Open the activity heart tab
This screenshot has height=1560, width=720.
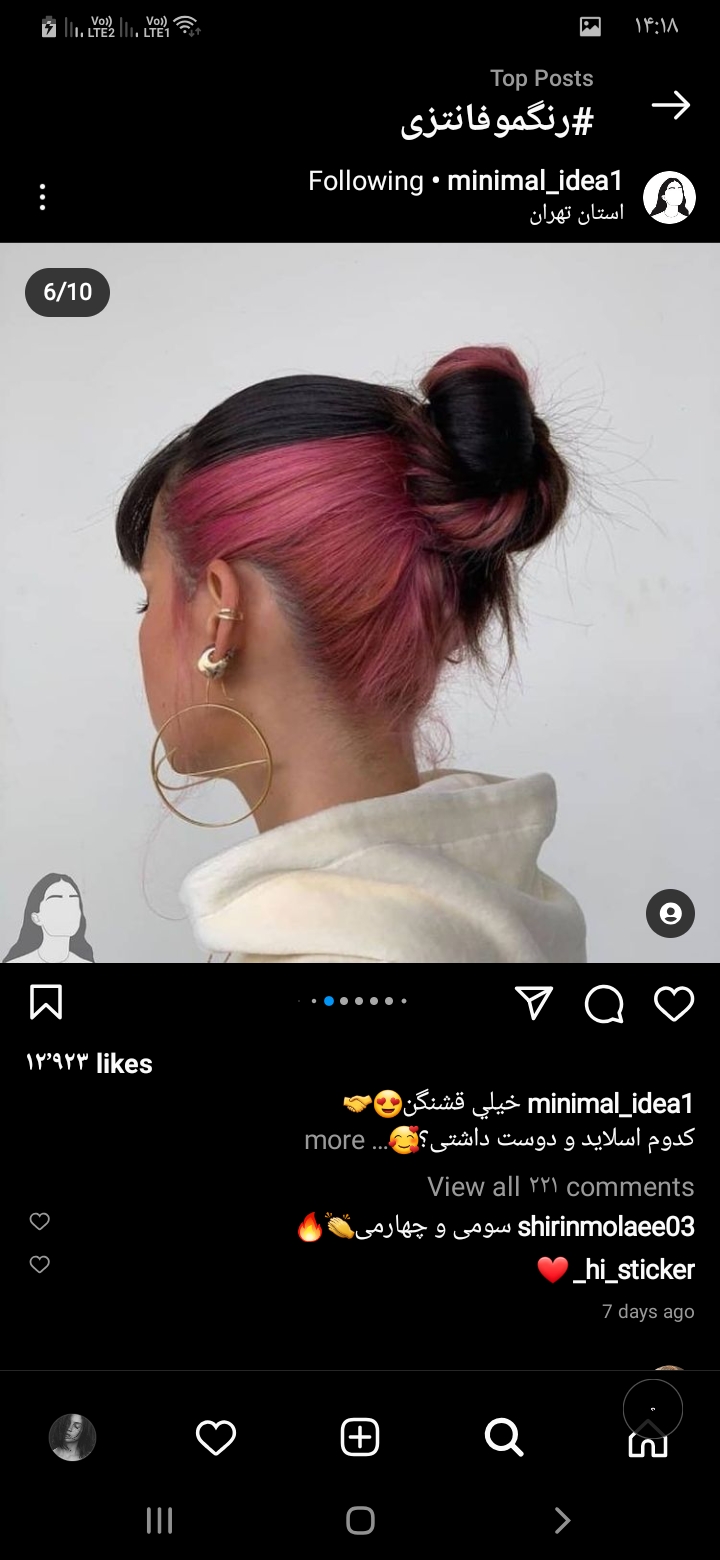[216, 1438]
